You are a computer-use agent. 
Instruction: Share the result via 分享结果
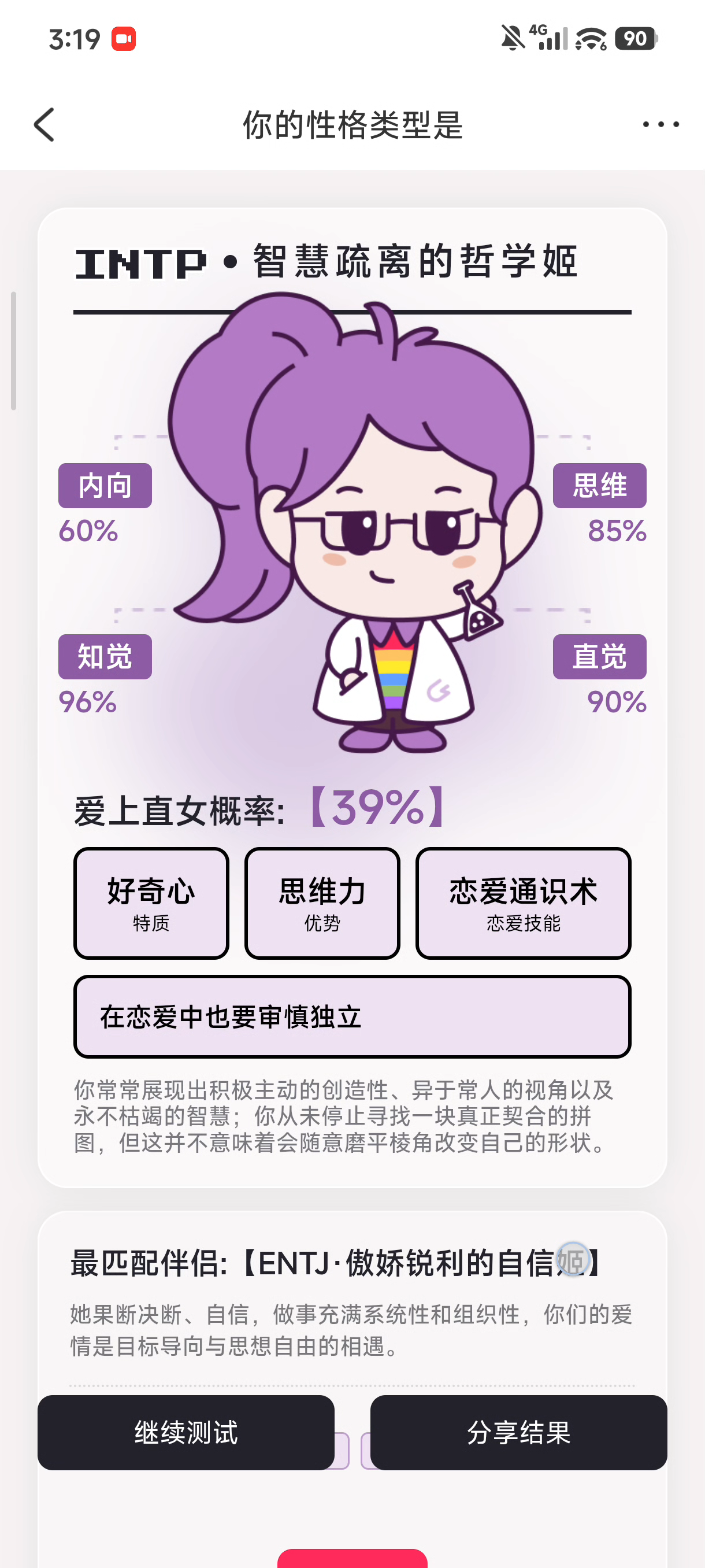[518, 1432]
